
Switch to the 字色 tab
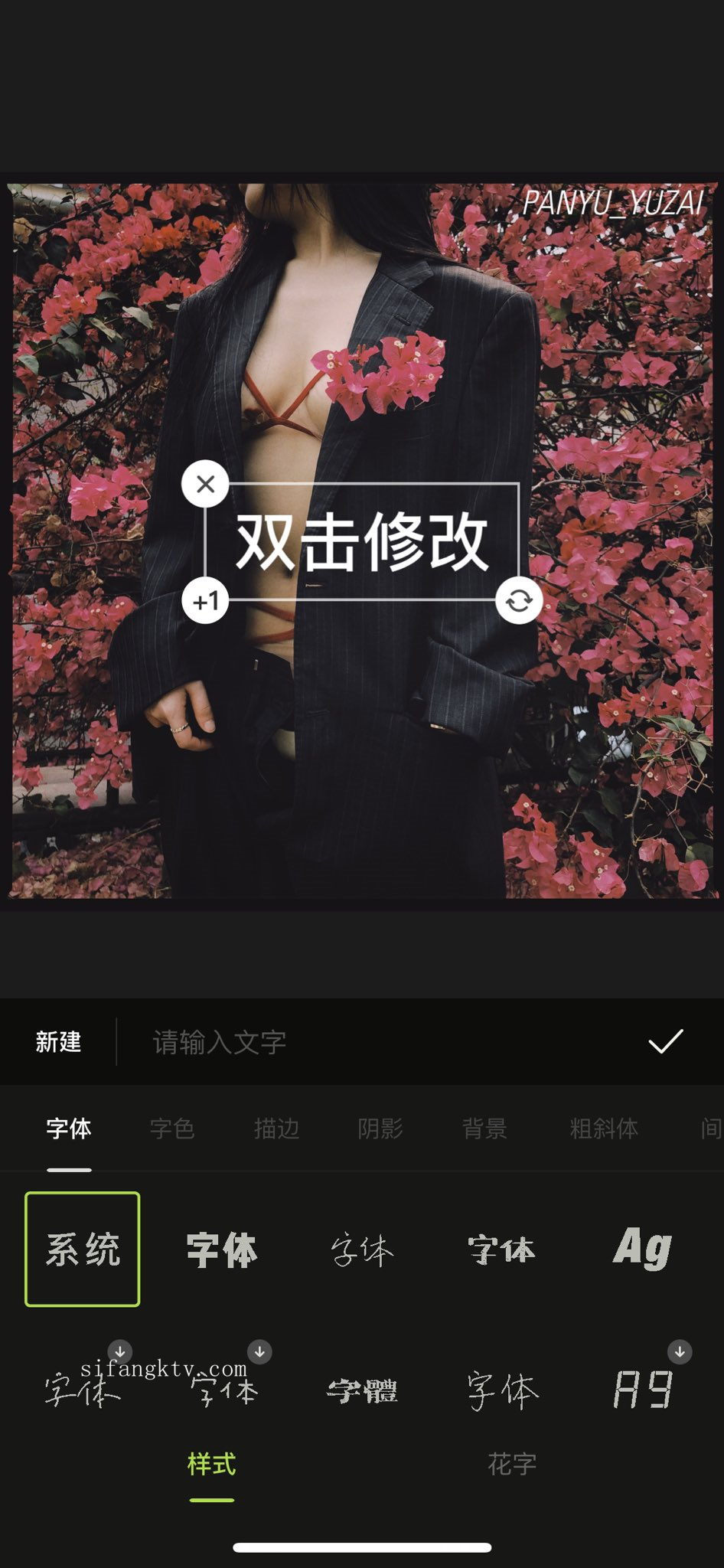tap(172, 1129)
